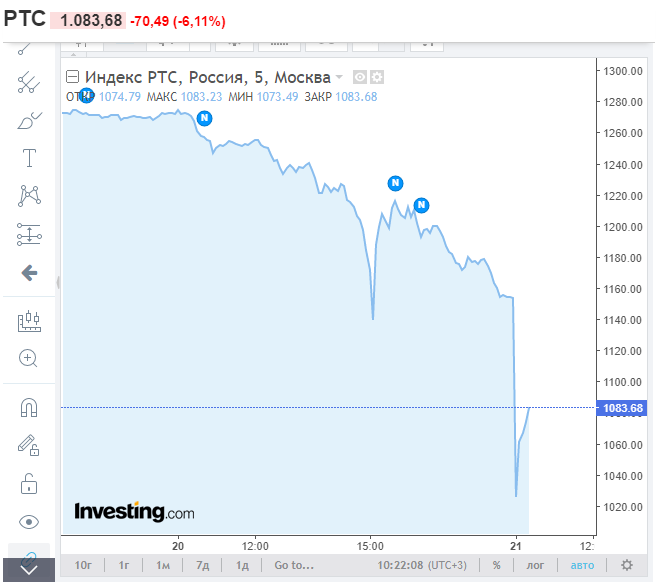Viewport: 656px width, 582px height.
Task: Open the Go to... date picker
Action: (x=294, y=565)
